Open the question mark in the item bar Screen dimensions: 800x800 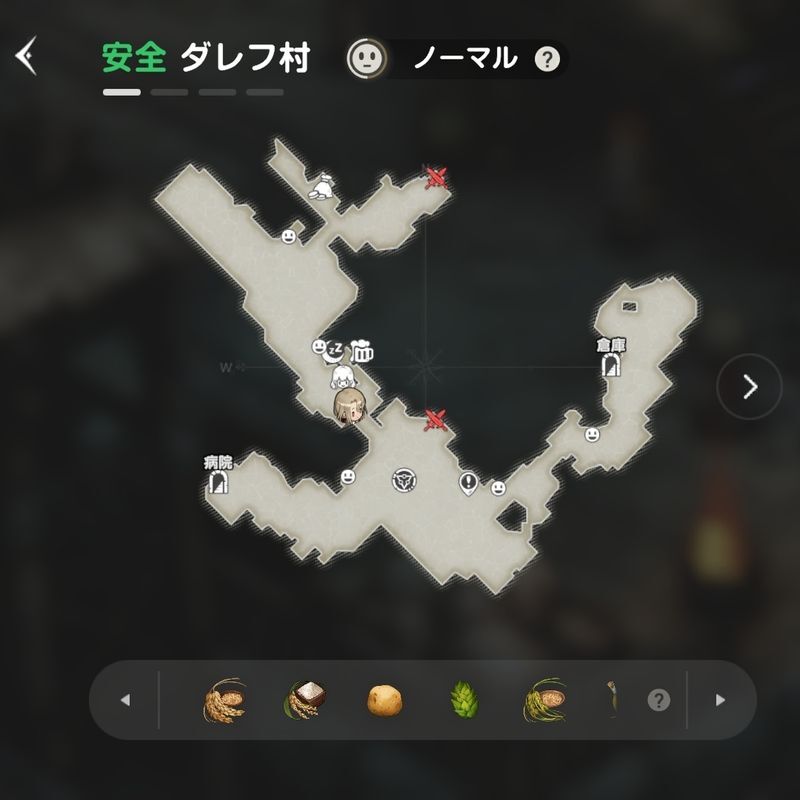click(658, 700)
